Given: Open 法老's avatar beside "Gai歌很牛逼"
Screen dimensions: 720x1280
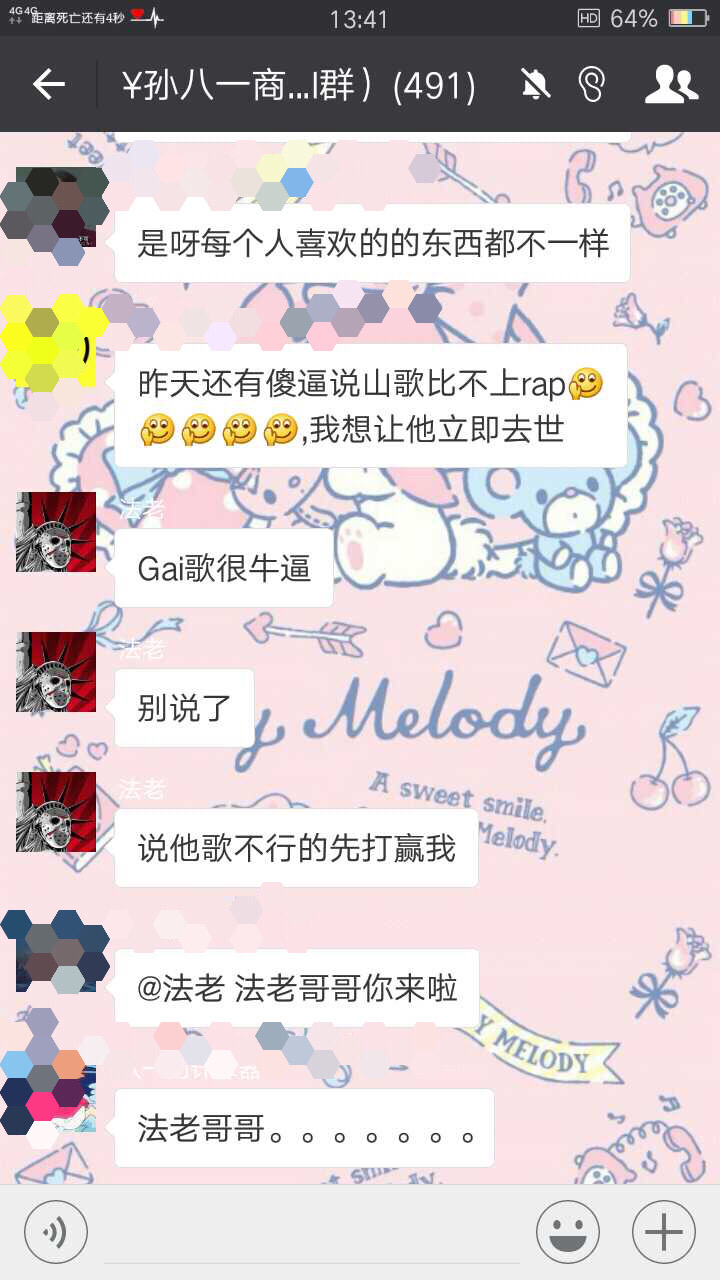Looking at the screenshot, I should point(56,532).
